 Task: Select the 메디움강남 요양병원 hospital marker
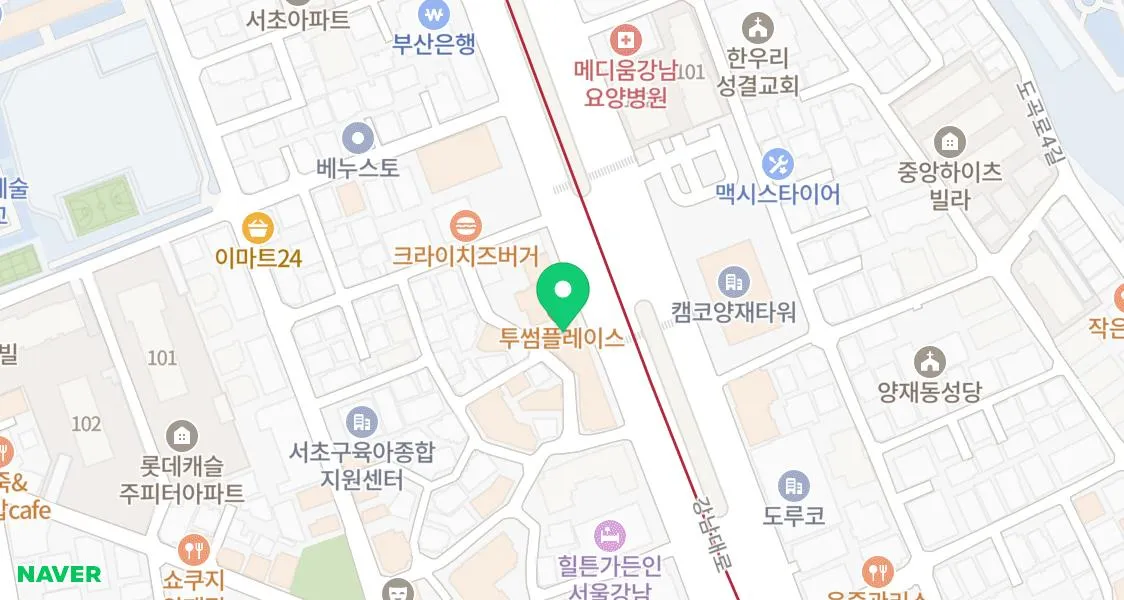pyautogui.click(x=626, y=40)
